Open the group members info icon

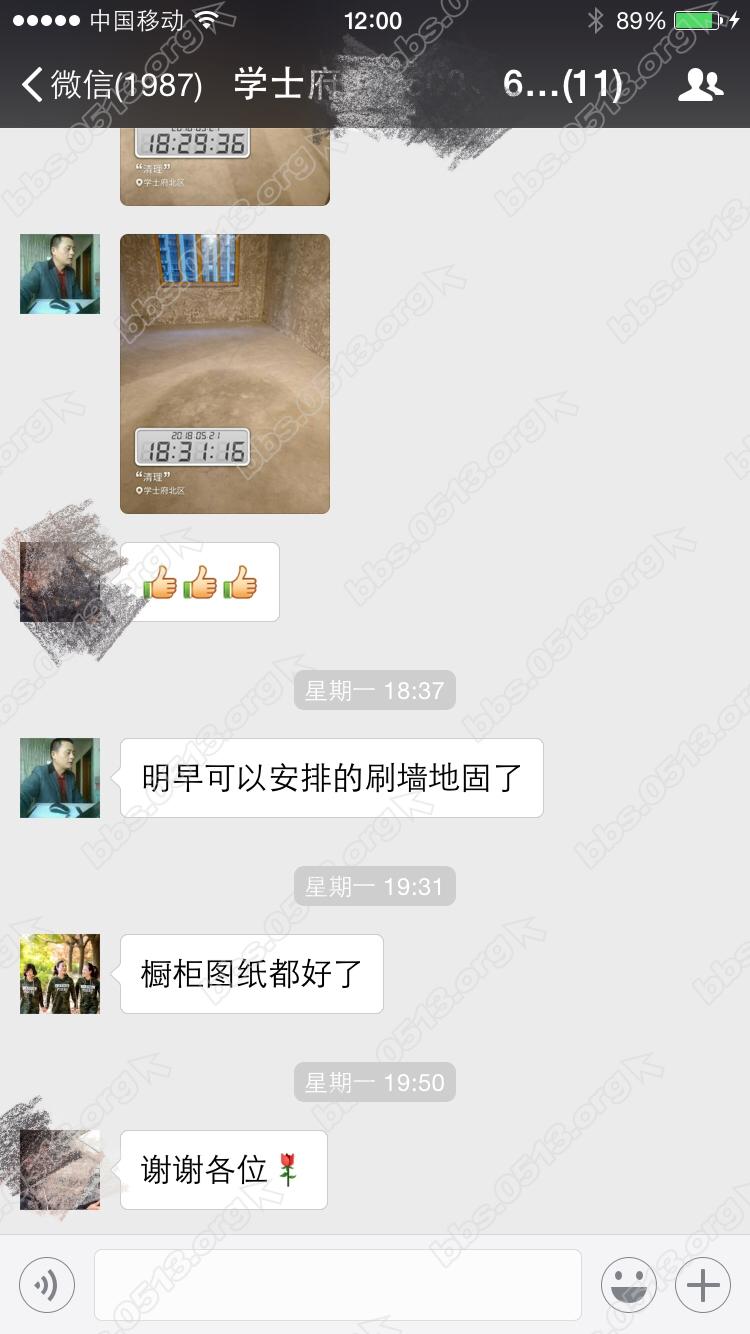click(x=700, y=85)
